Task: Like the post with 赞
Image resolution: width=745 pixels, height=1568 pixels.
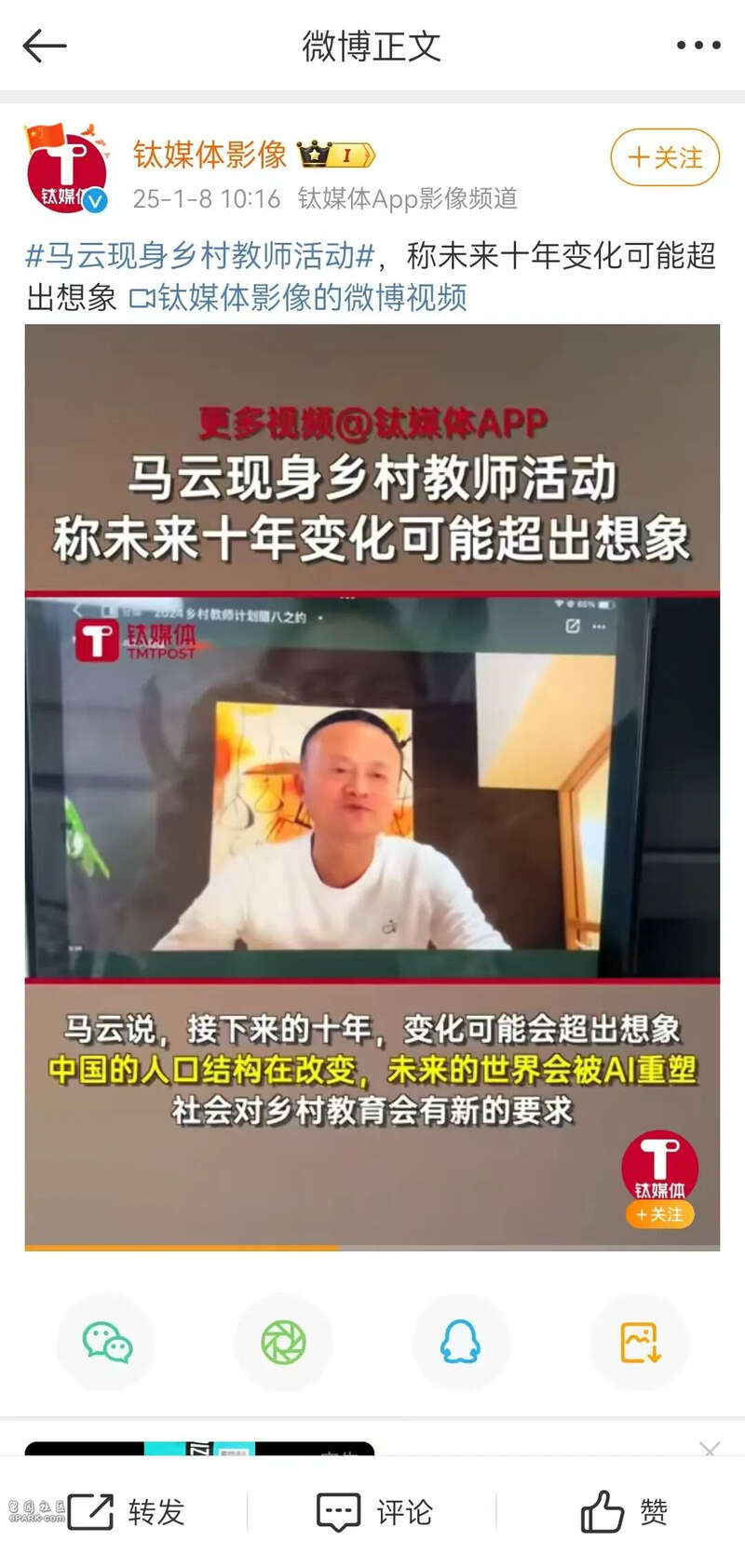Action: point(624,1512)
